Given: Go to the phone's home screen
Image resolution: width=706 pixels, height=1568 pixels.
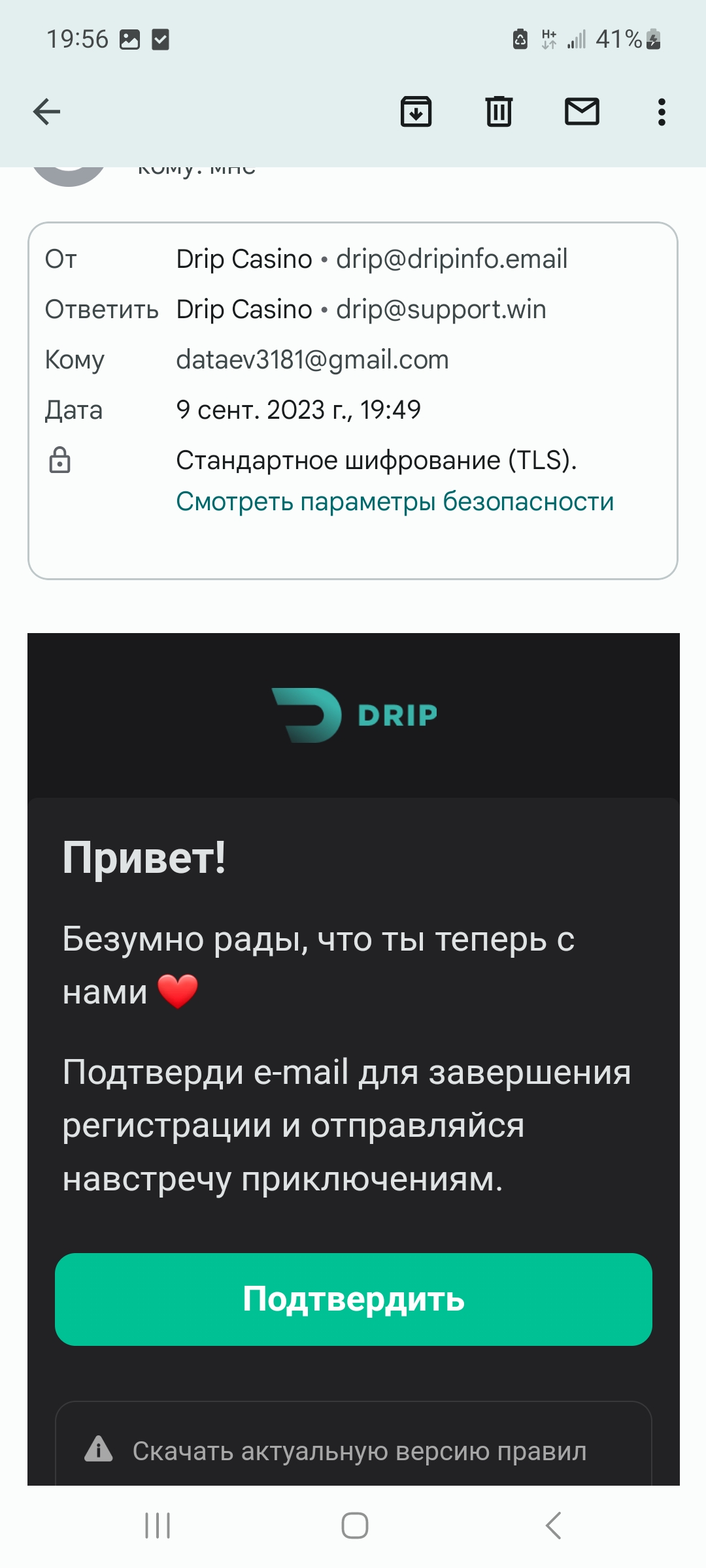Looking at the screenshot, I should 355,1526.
